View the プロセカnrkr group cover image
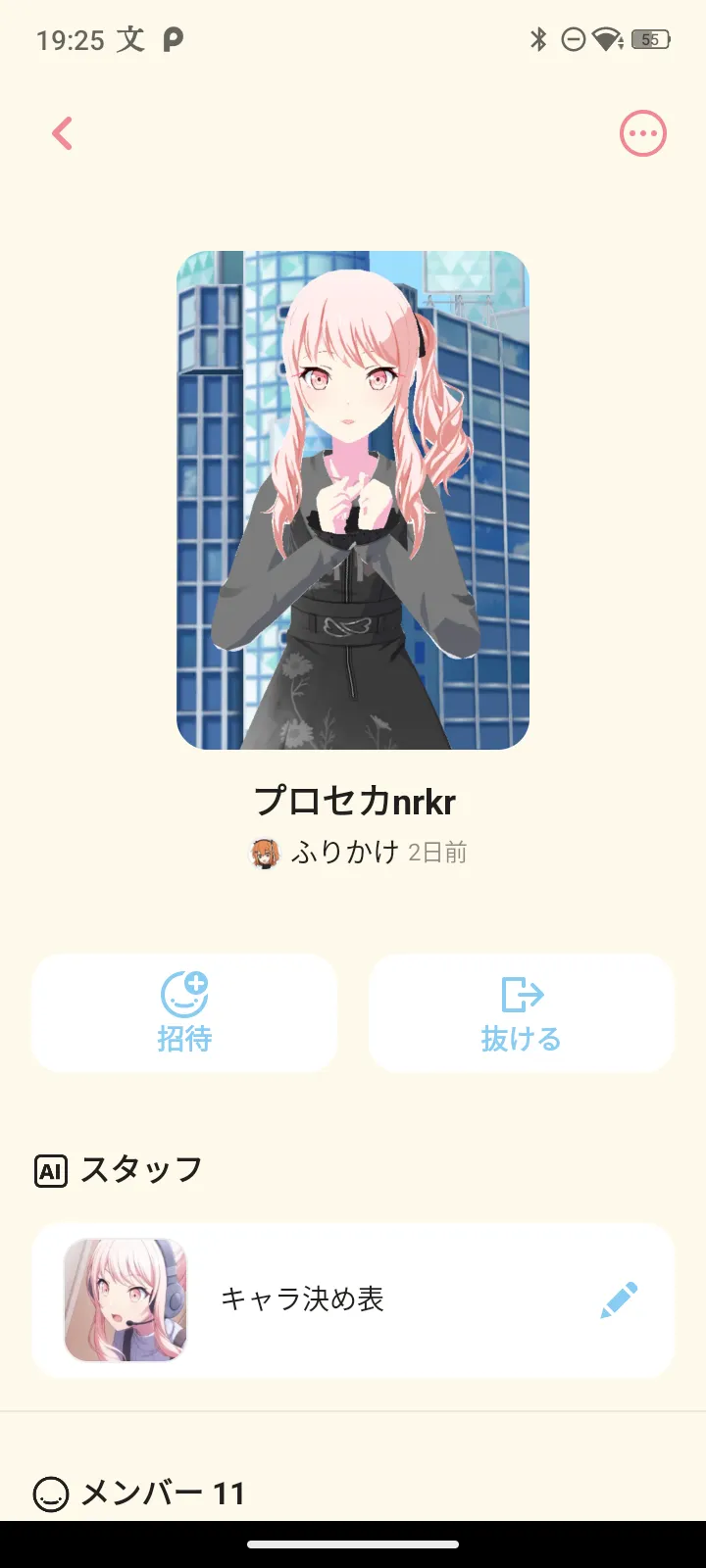The width and height of the screenshot is (706, 1568). pyautogui.click(x=353, y=500)
